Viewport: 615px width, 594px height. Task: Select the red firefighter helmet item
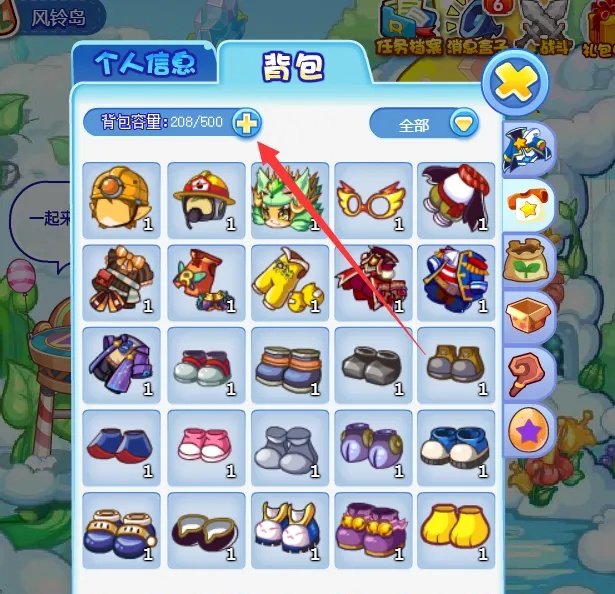tap(205, 199)
